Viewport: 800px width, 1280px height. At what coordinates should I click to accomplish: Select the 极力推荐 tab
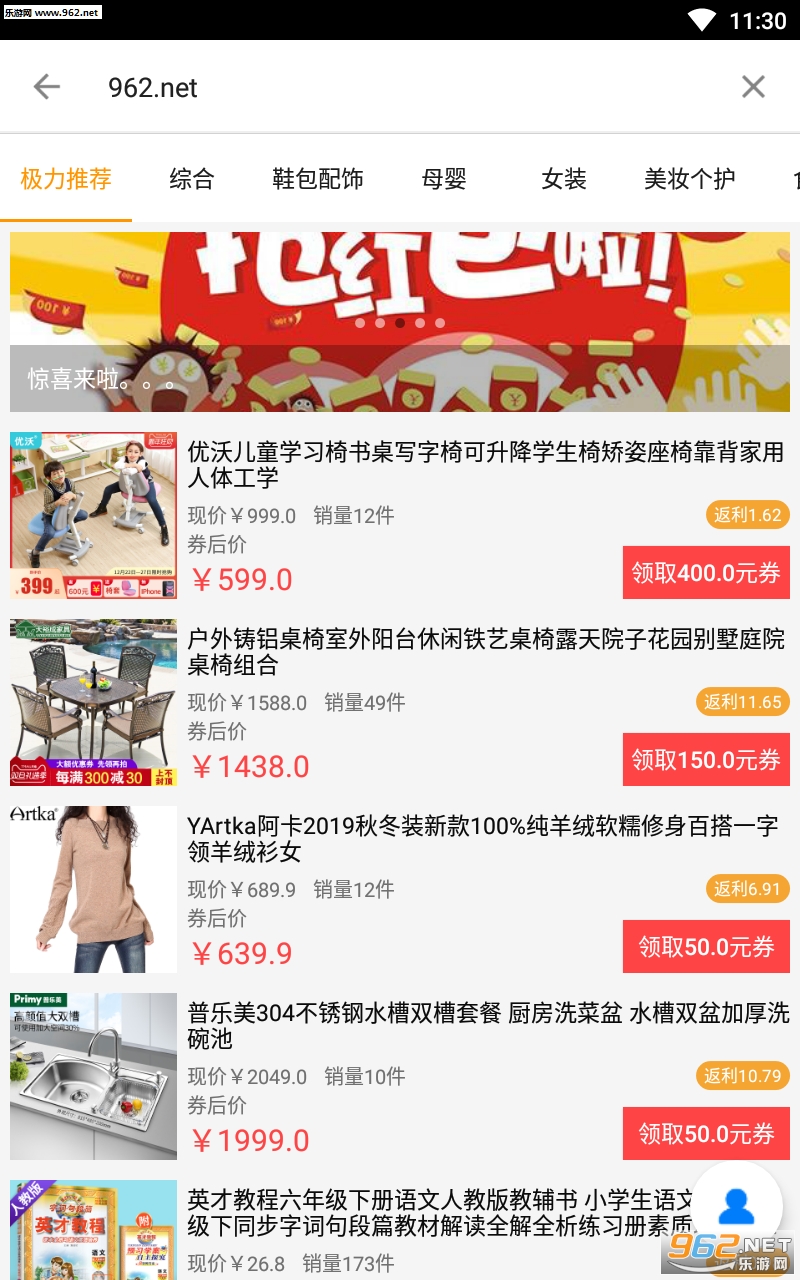[x=66, y=179]
